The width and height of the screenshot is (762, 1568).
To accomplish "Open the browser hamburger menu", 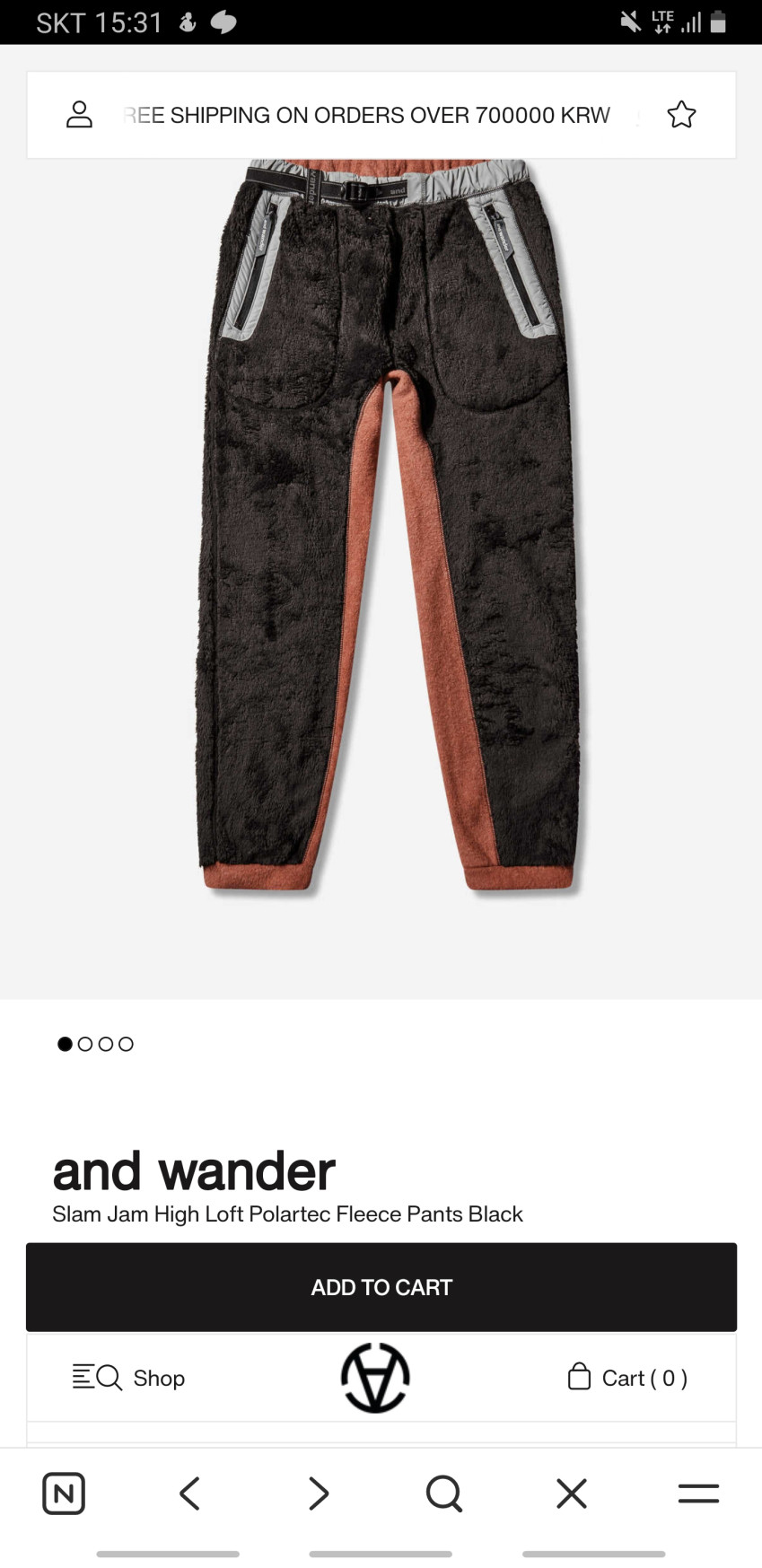I will 698,1494.
